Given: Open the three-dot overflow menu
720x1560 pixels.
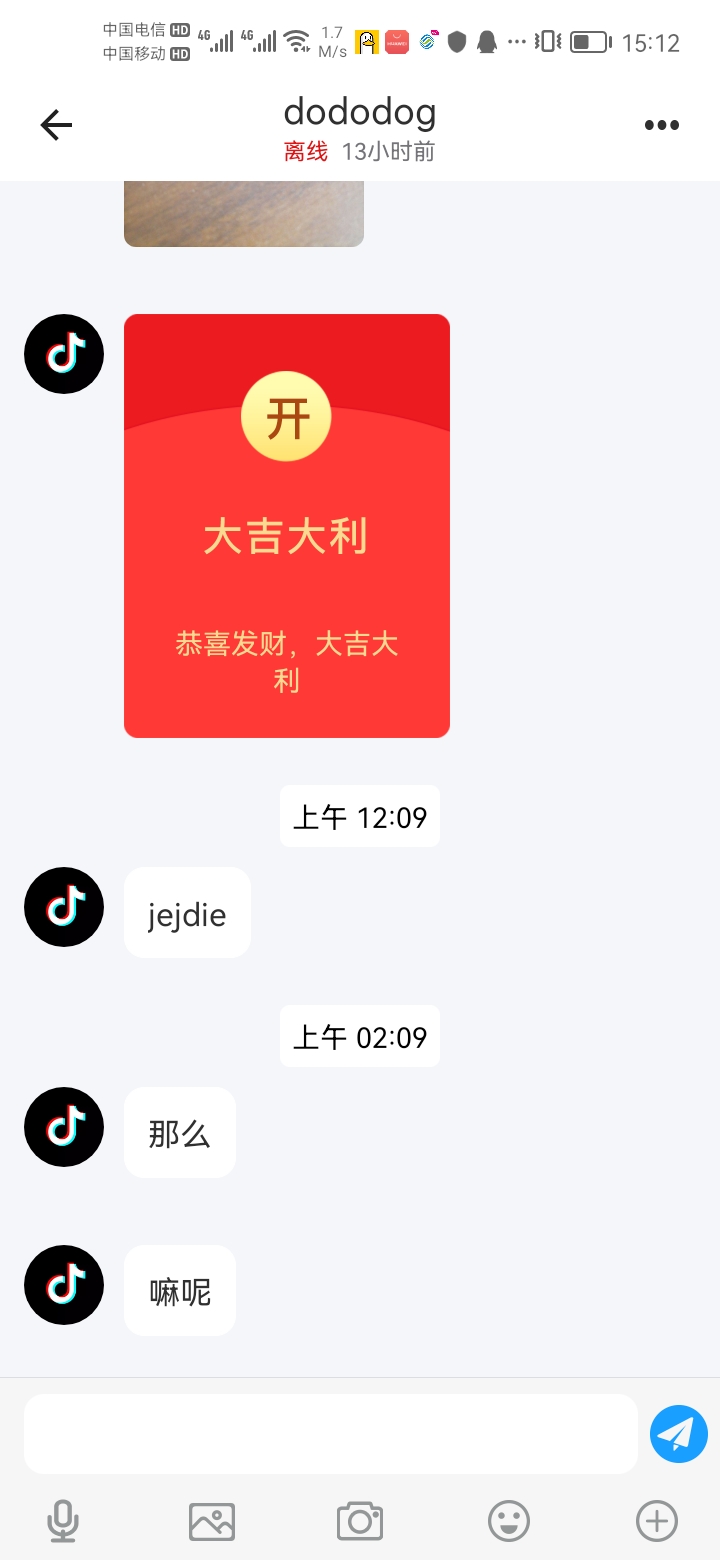Looking at the screenshot, I should pos(661,125).
